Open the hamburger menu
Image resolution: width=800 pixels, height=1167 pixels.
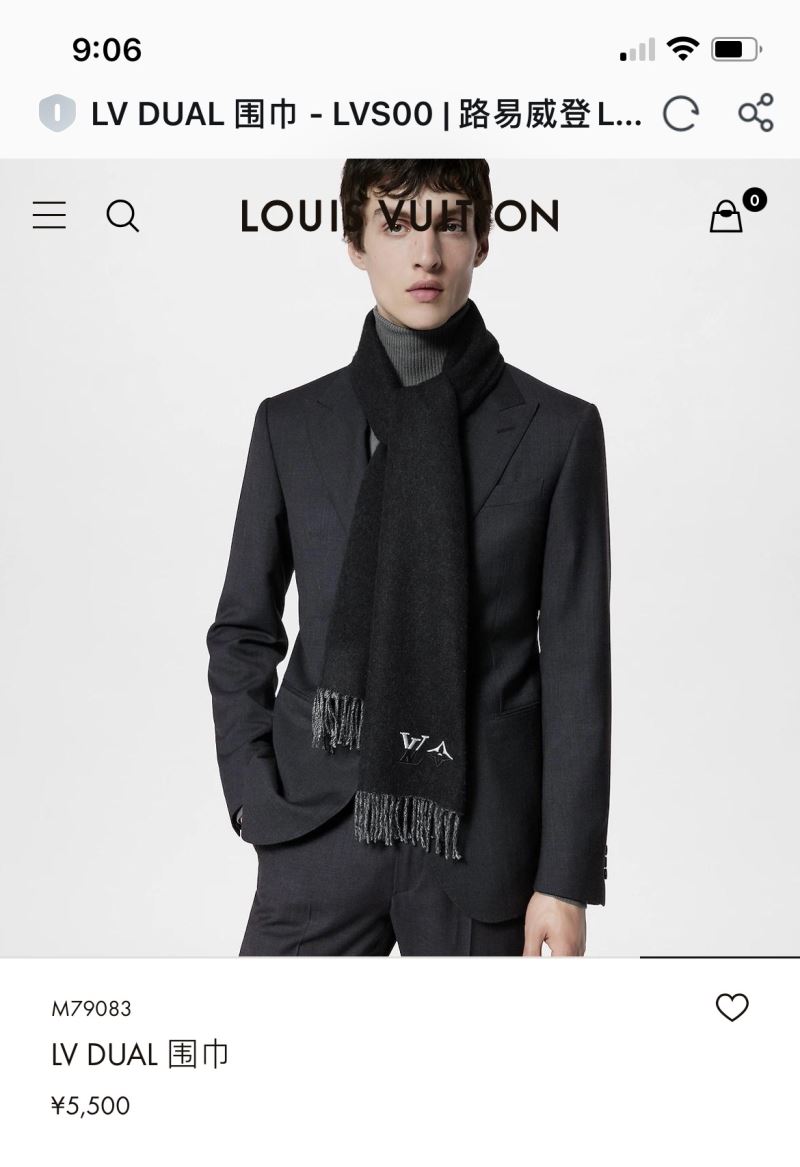49,215
